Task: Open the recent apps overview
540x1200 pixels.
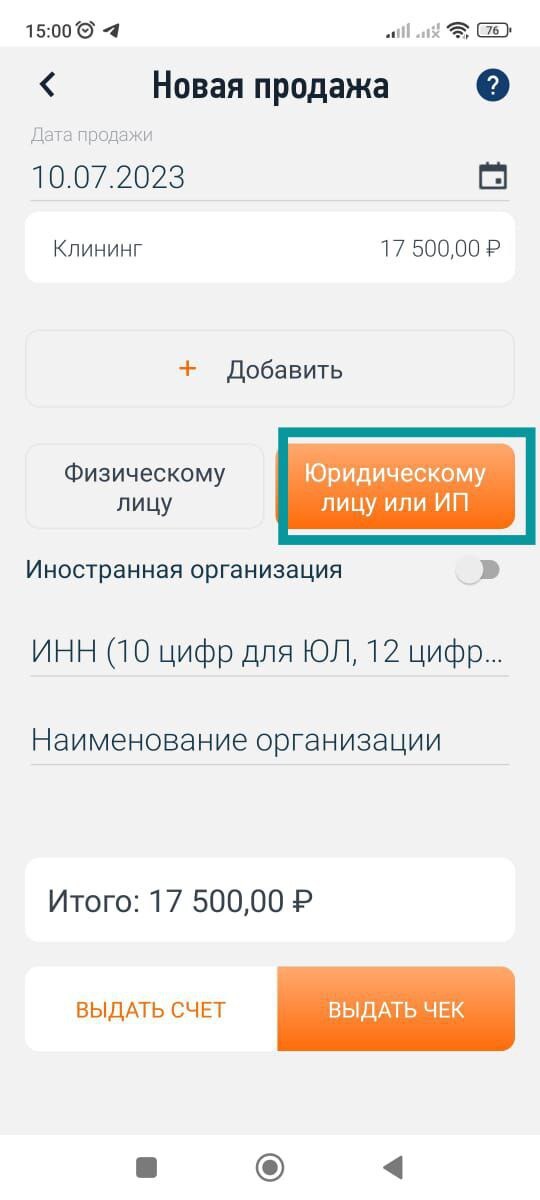Action: click(x=147, y=1167)
